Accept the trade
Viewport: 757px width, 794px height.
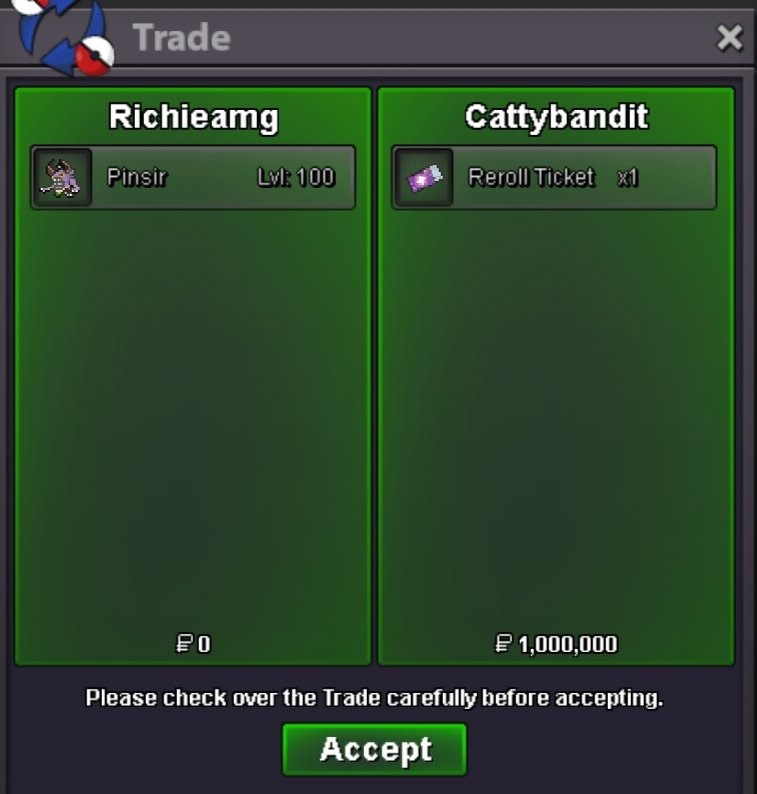click(375, 749)
